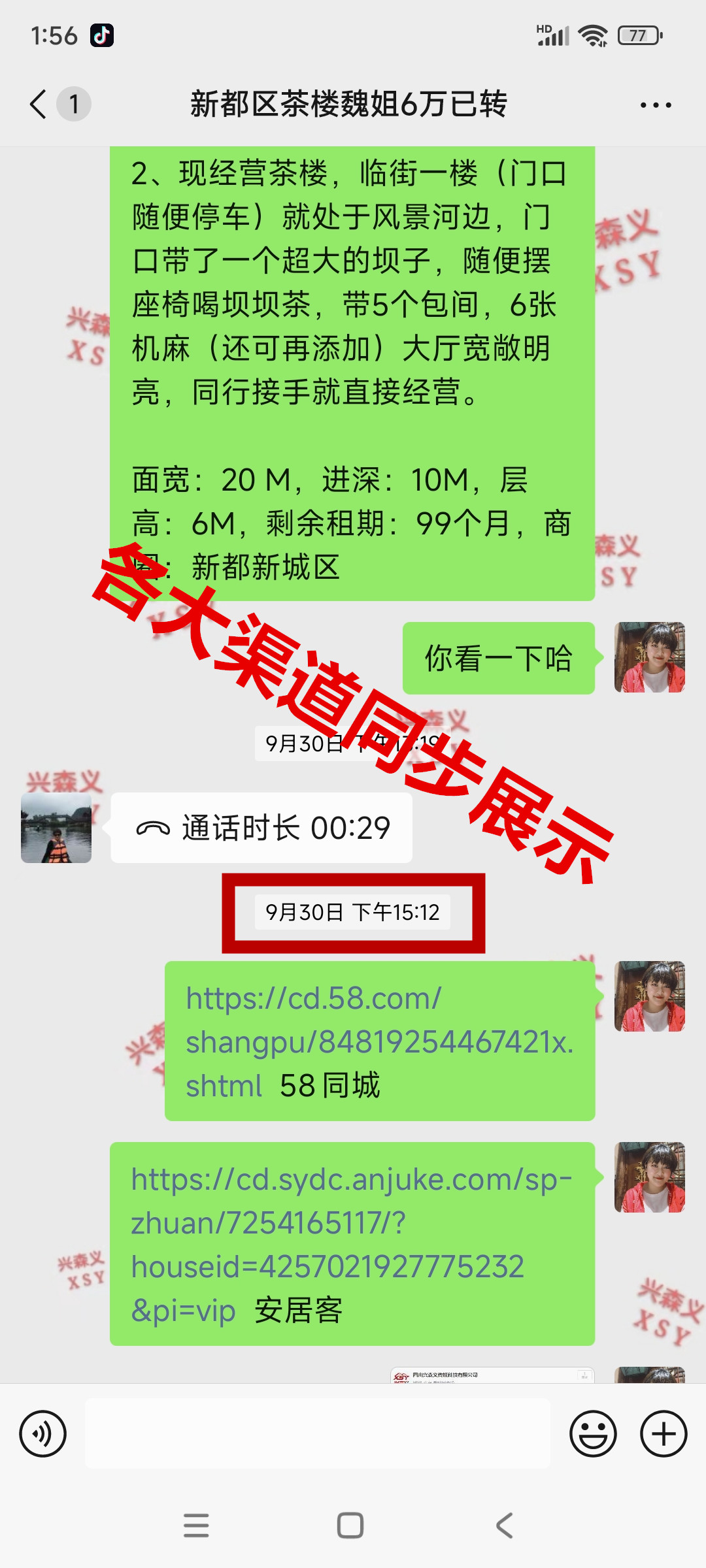Switch to voice message input
This screenshot has width=706, height=1568.
[x=43, y=1434]
